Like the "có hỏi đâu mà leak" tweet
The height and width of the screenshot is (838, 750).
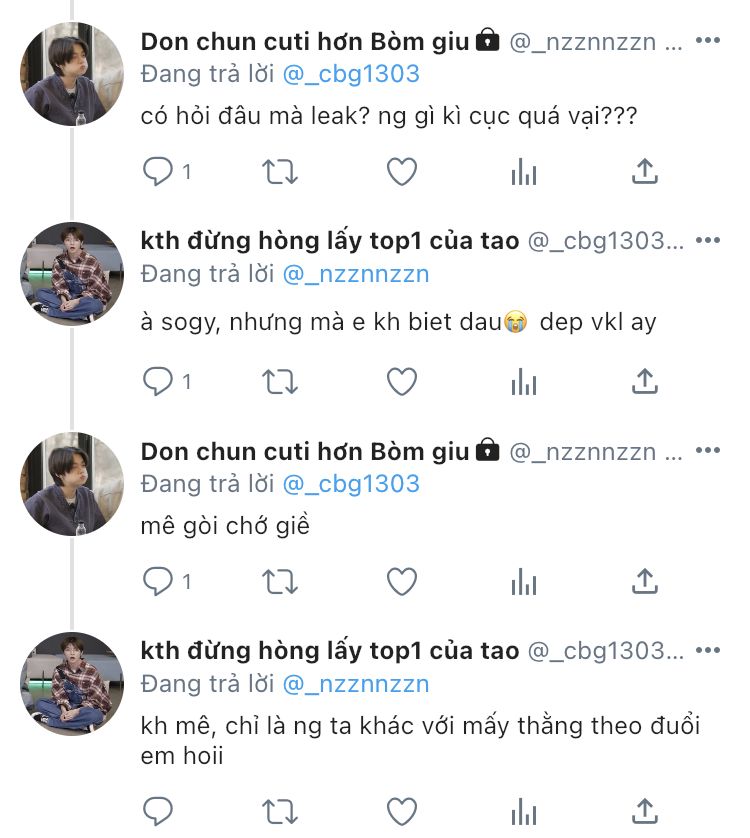[402, 172]
